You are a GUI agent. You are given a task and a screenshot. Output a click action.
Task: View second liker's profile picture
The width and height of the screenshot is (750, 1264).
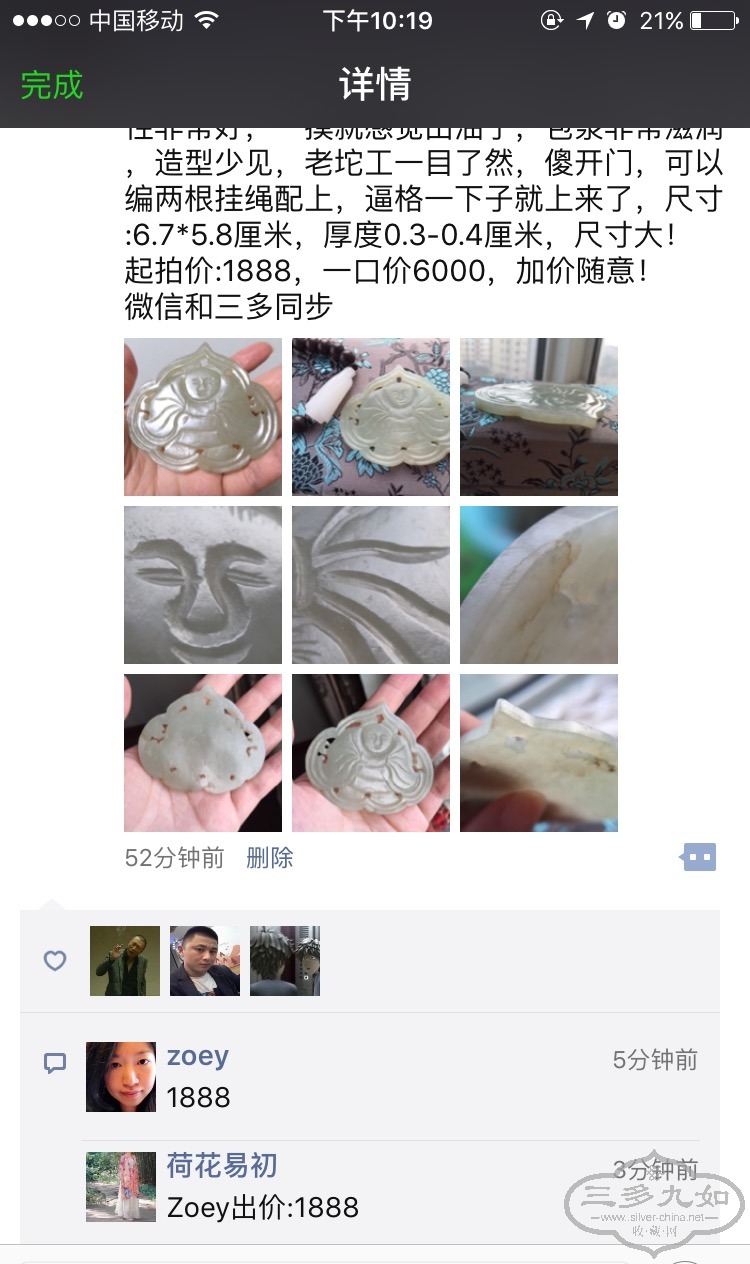(x=205, y=961)
